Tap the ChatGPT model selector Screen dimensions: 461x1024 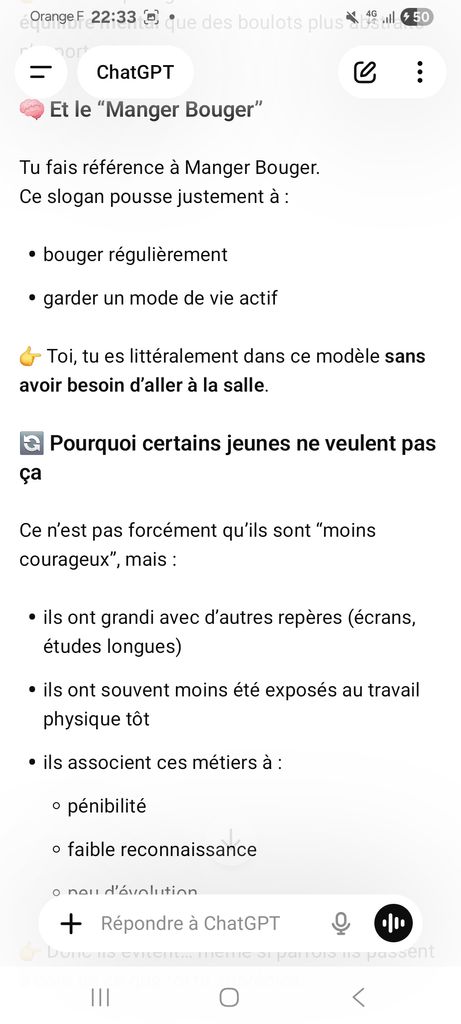click(x=135, y=72)
